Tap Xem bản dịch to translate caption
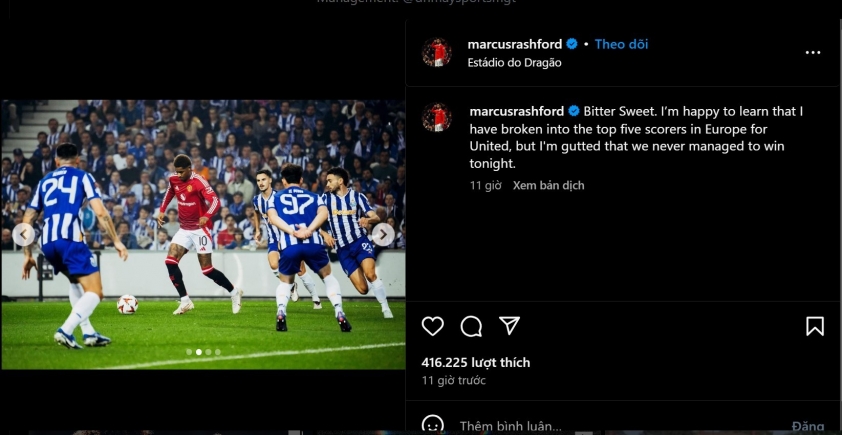 pyautogui.click(x=548, y=185)
